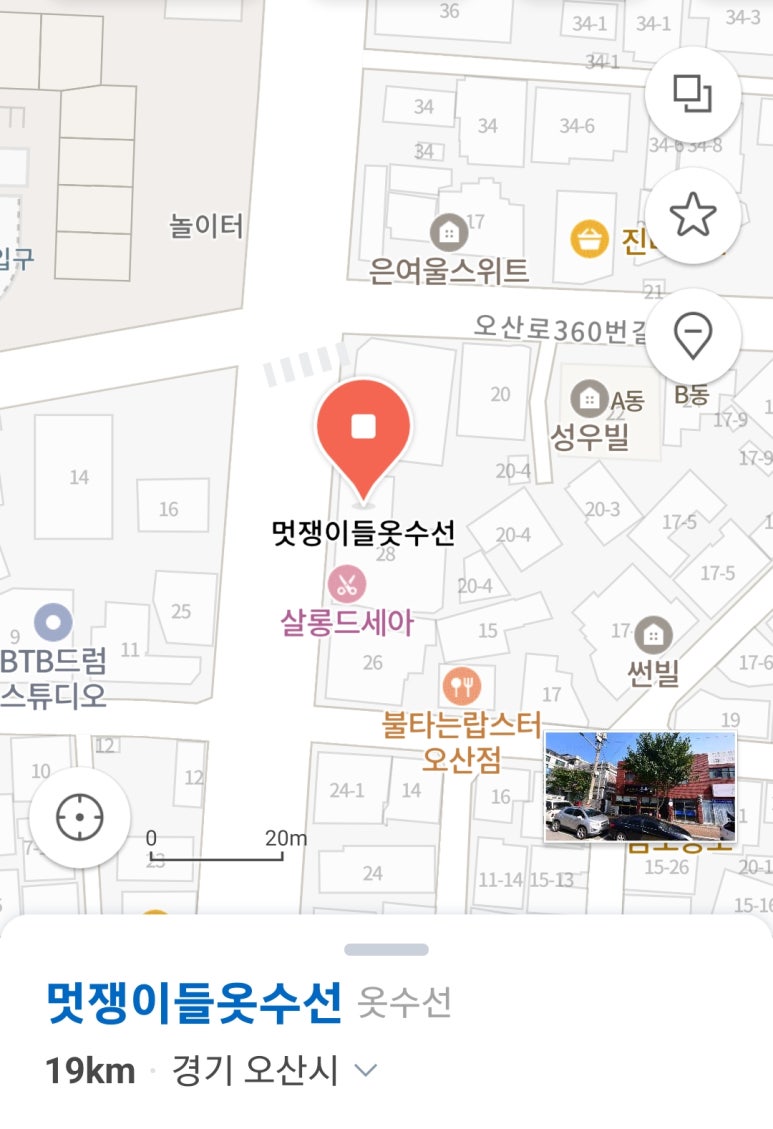Save this place with the star icon
This screenshot has height=1129, width=773.
point(692,215)
